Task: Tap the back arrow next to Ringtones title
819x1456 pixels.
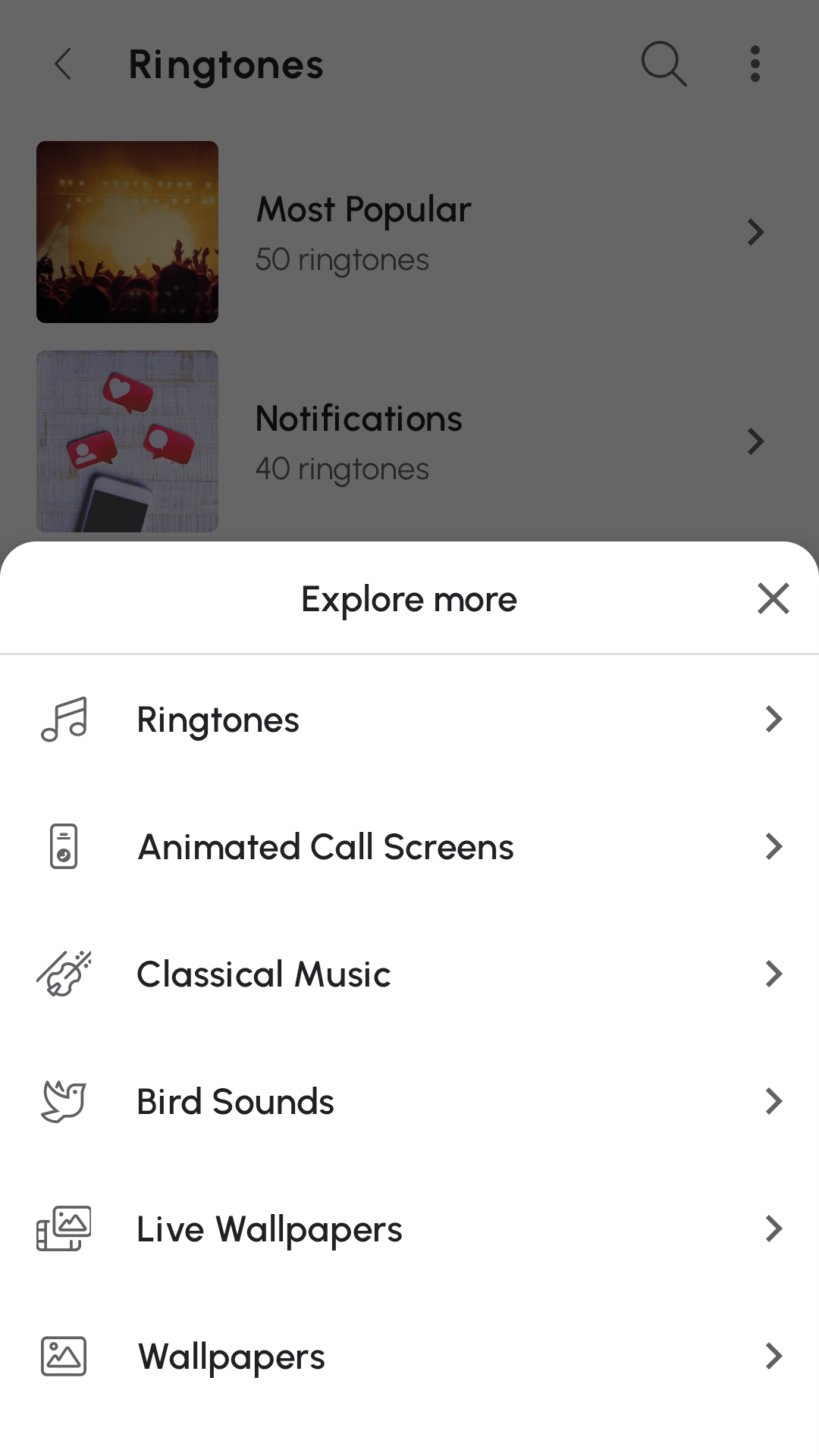Action: coord(64,64)
